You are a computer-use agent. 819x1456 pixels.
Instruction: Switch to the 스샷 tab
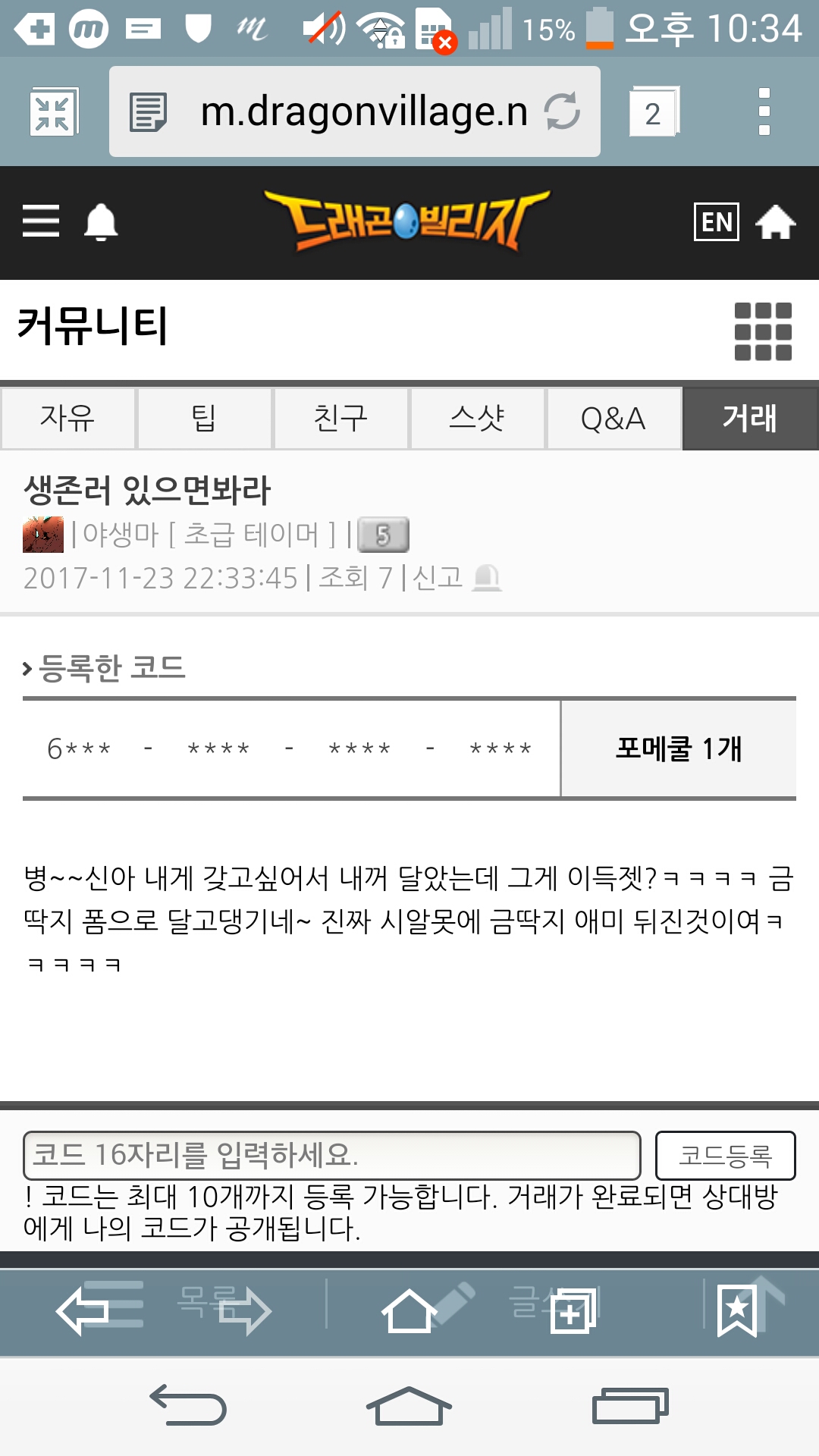coord(477,419)
